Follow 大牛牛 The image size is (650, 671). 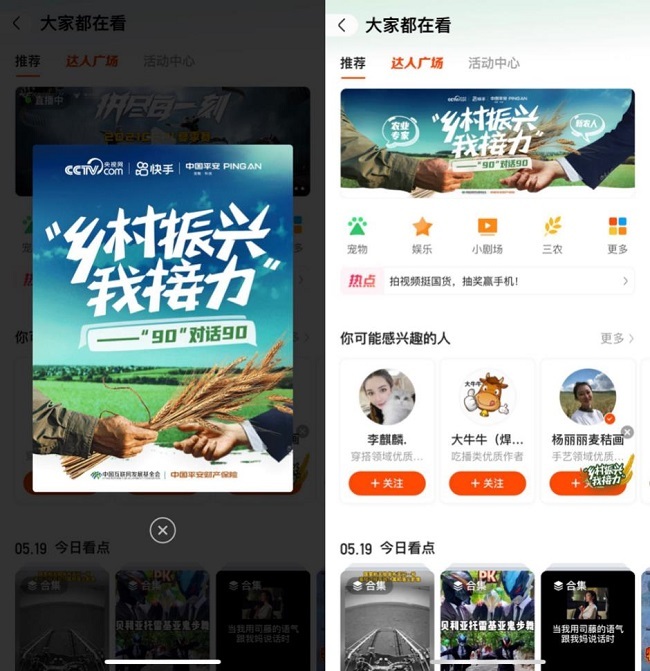pos(487,483)
